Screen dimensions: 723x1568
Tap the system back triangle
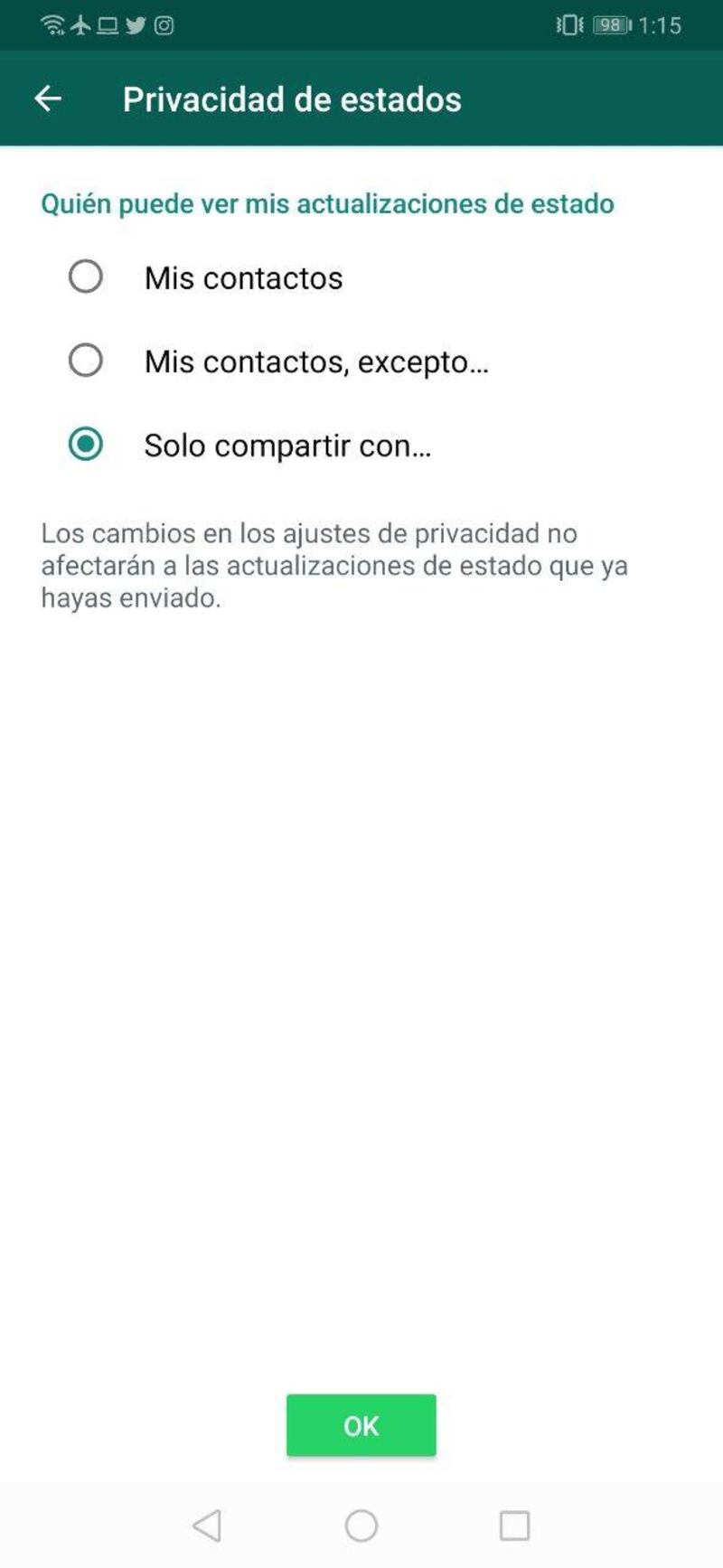[207, 1526]
